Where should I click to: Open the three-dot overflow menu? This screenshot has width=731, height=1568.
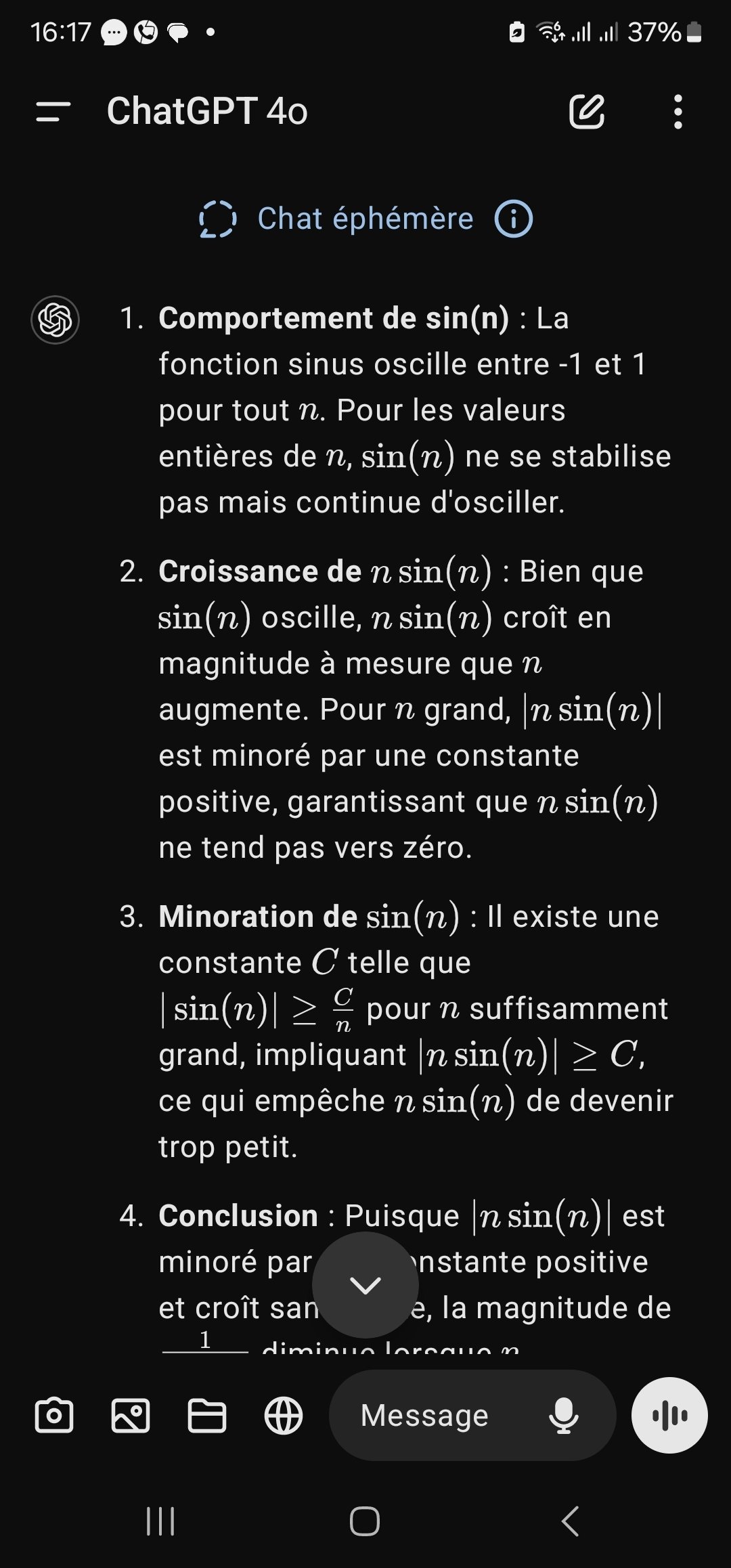(x=678, y=112)
